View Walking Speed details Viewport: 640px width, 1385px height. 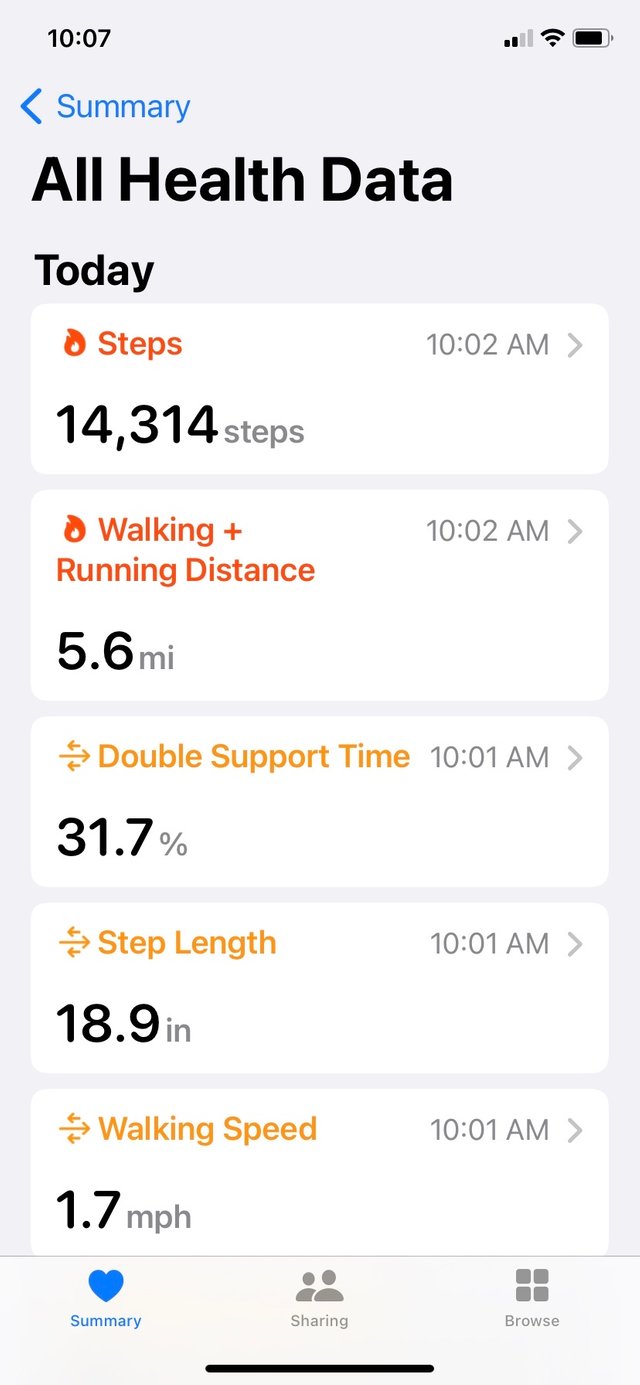320,1173
